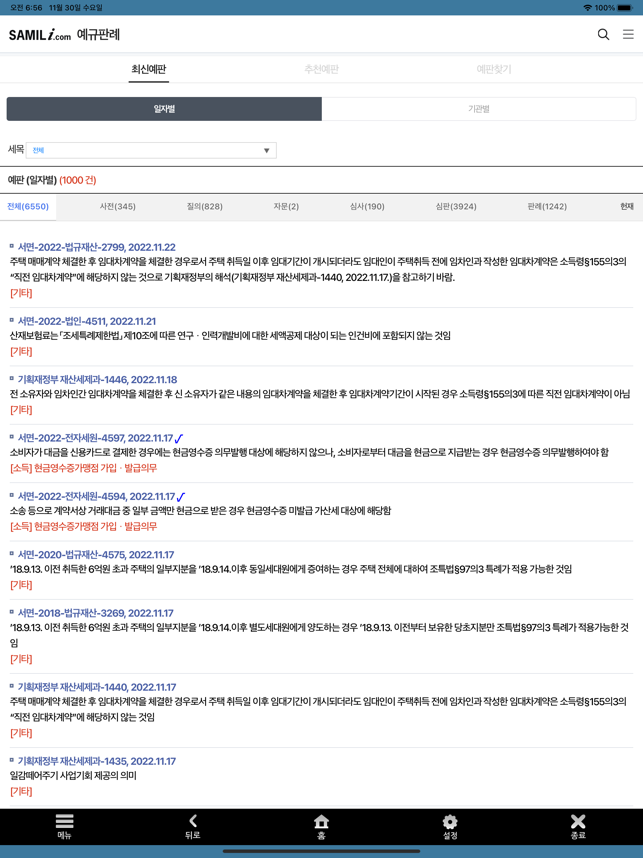Filter by 질의(828) tab
The width and height of the screenshot is (643, 858).
[204, 206]
